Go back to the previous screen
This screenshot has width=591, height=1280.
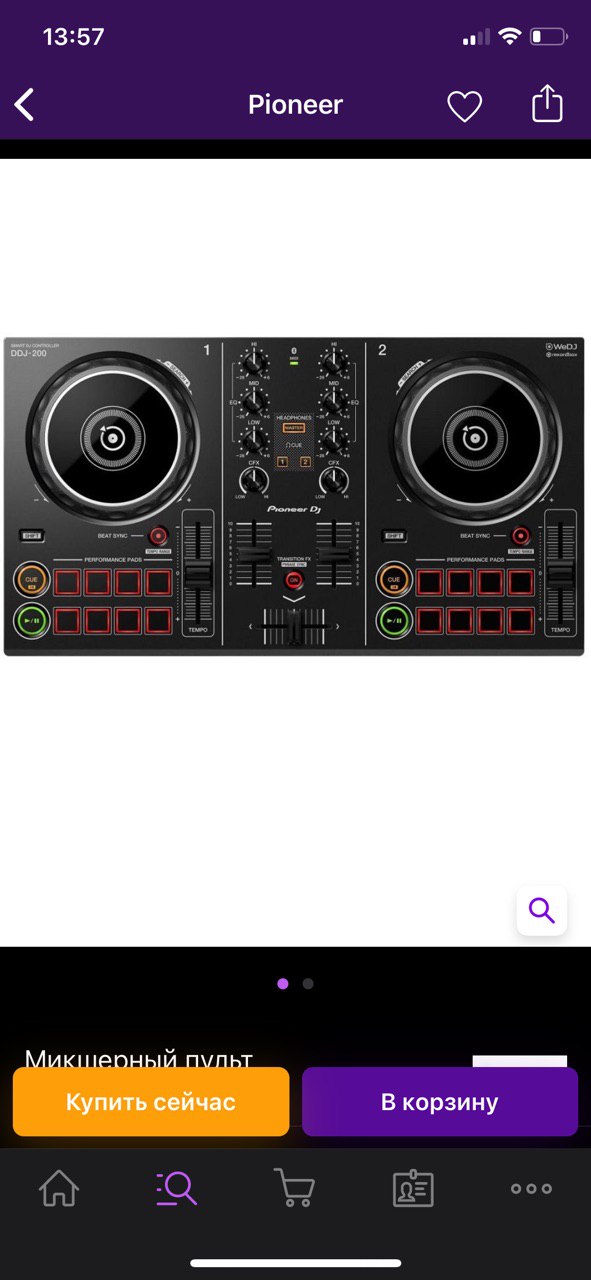[25, 105]
